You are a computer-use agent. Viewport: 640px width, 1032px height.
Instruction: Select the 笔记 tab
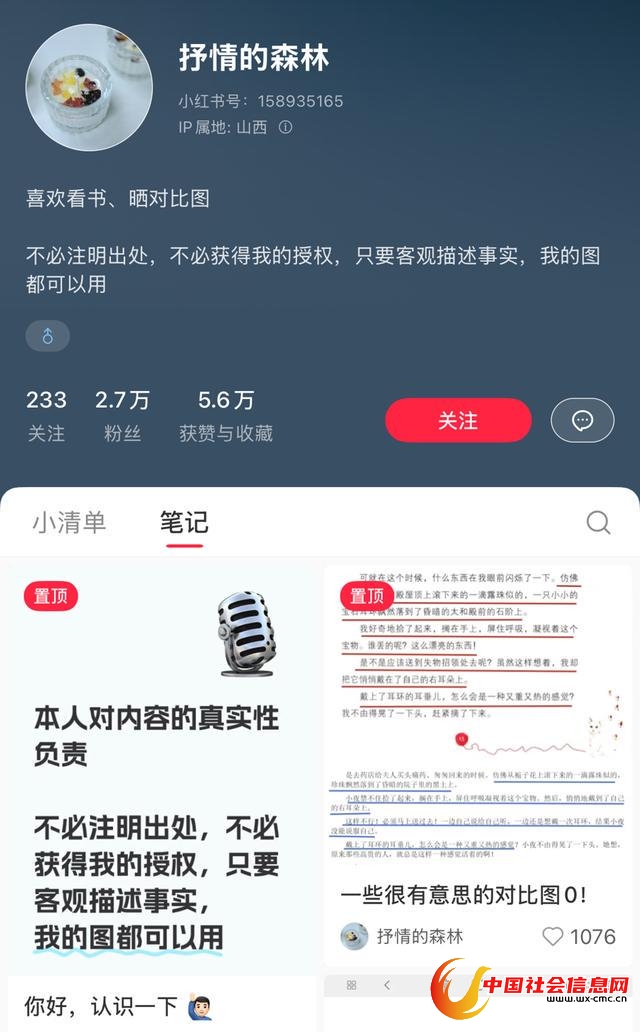pyautogui.click(x=184, y=522)
